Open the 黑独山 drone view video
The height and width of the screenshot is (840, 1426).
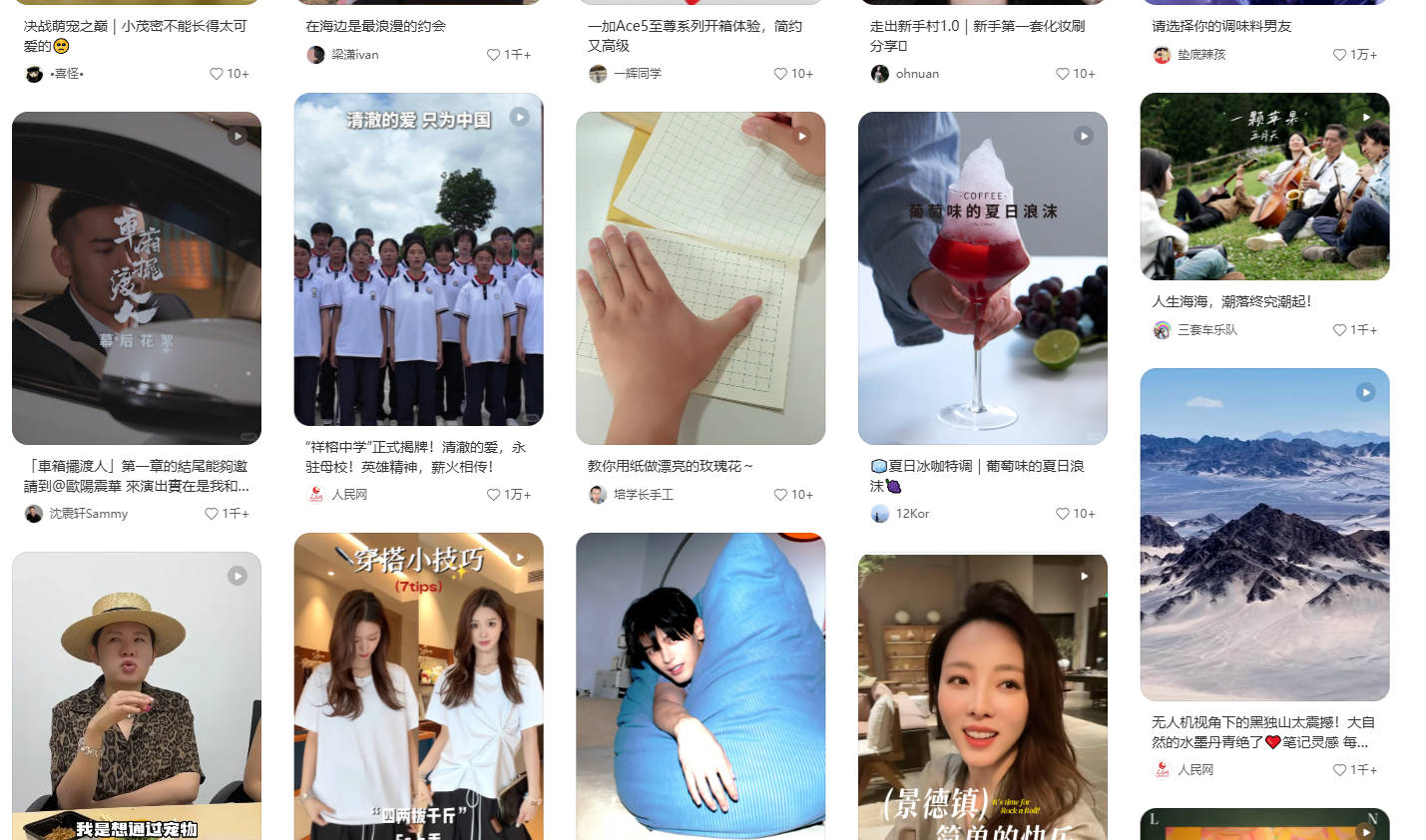point(1264,534)
